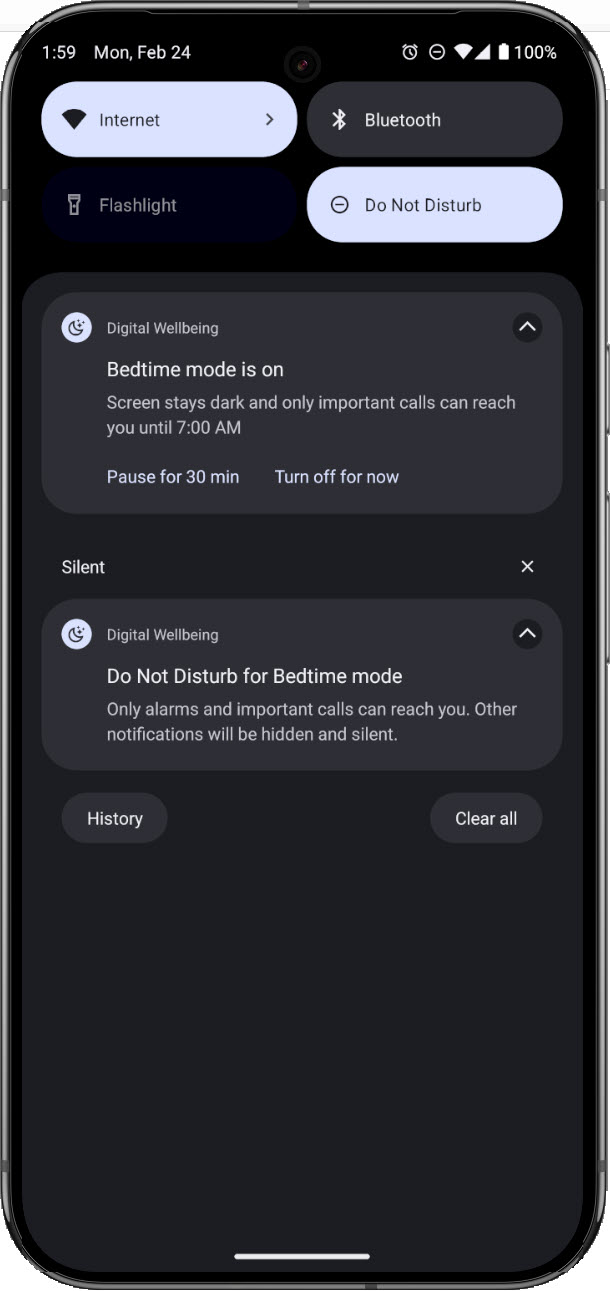610x1291 pixels.
Task: Pause bedtime mode for 30 min
Action: 173,477
